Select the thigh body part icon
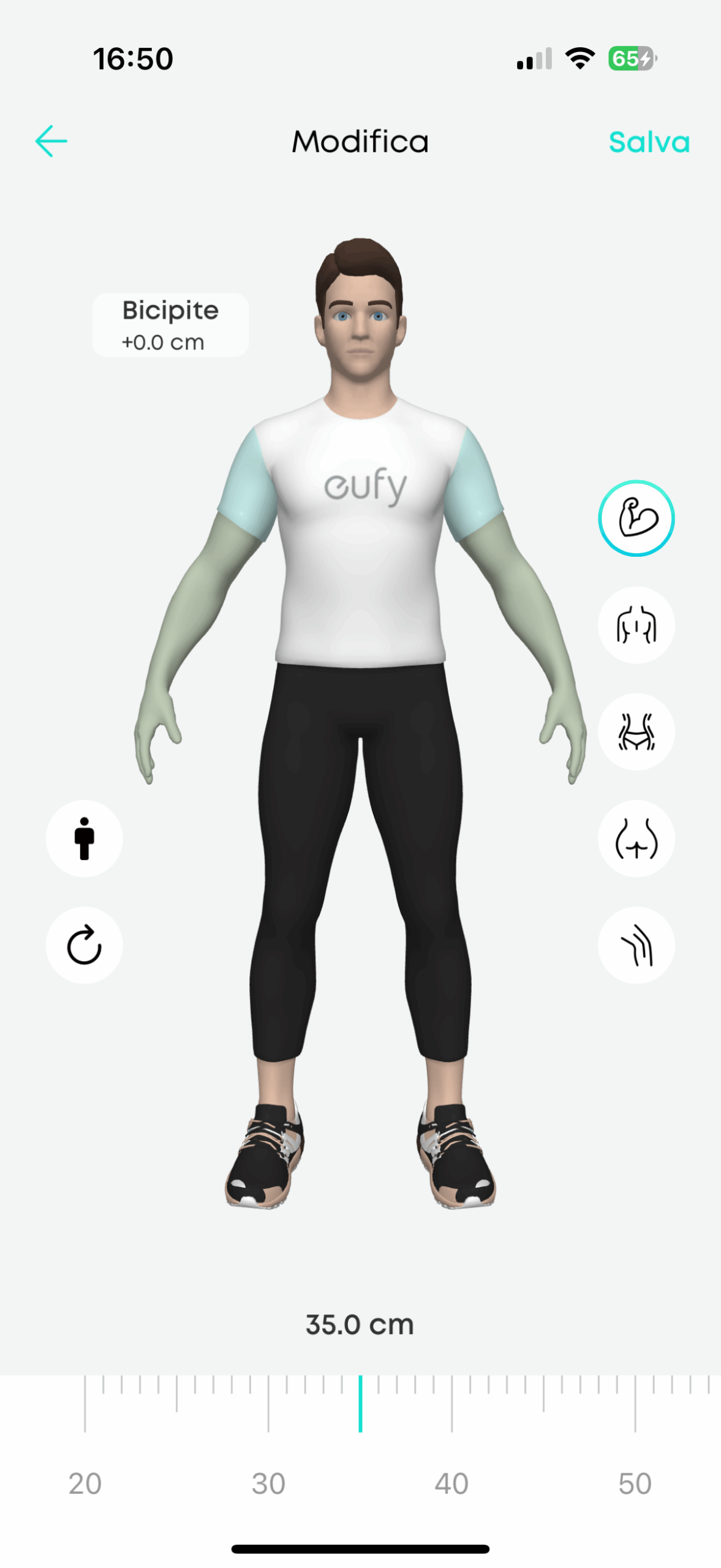 pos(636,946)
